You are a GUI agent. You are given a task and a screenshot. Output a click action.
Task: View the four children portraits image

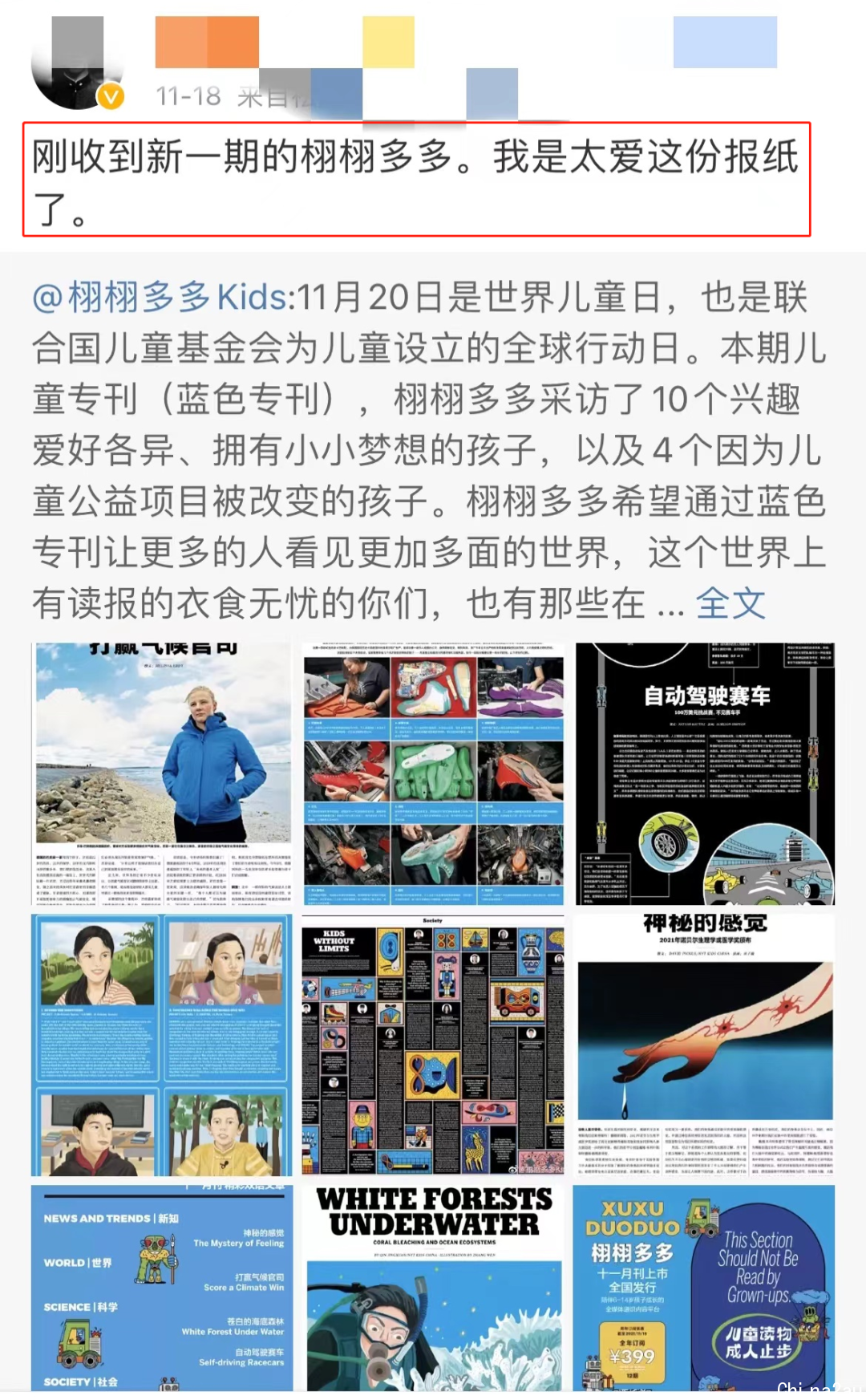pyautogui.click(x=162, y=1045)
